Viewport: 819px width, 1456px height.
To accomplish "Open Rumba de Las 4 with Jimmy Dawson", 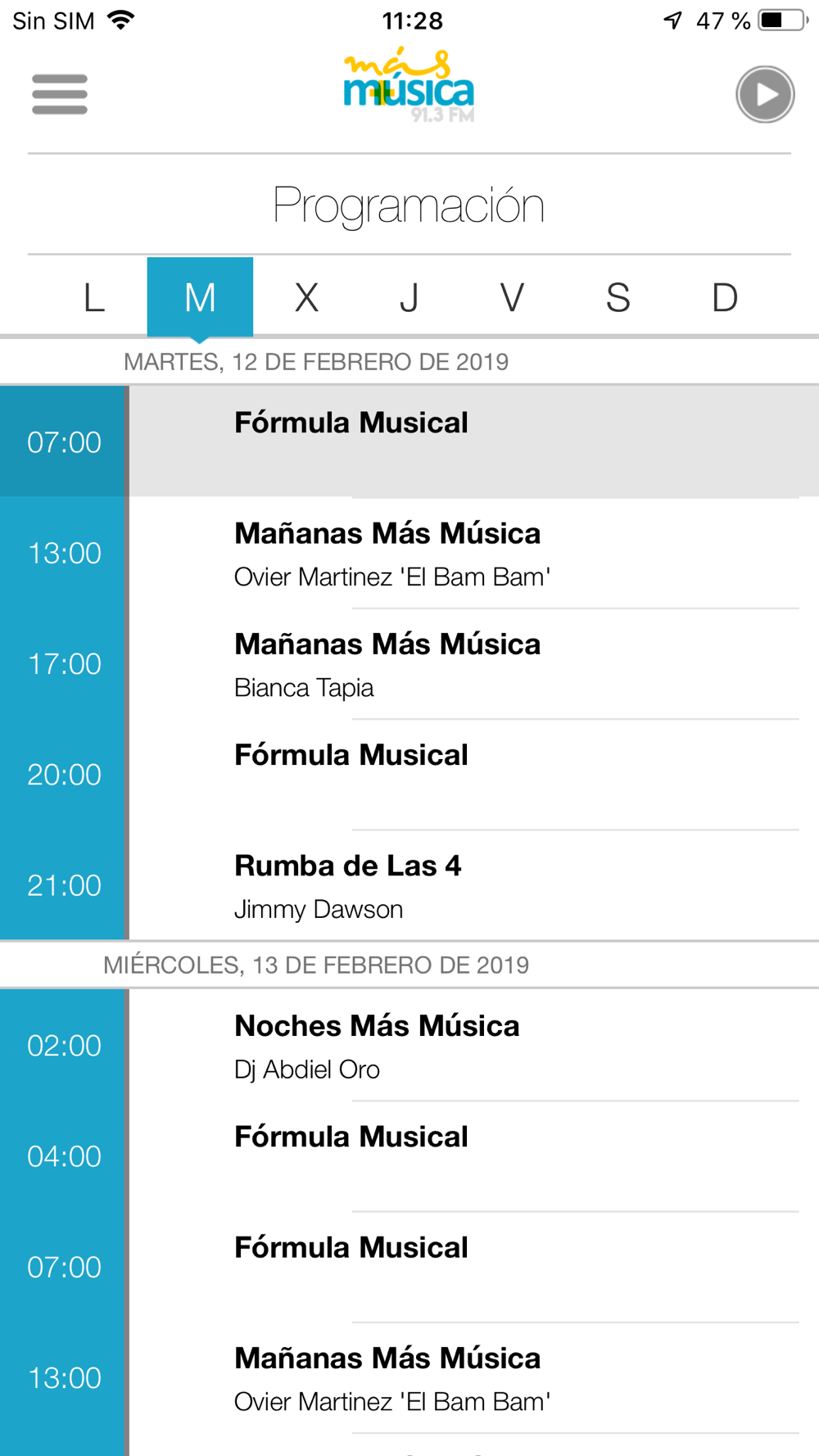I will tap(409, 885).
